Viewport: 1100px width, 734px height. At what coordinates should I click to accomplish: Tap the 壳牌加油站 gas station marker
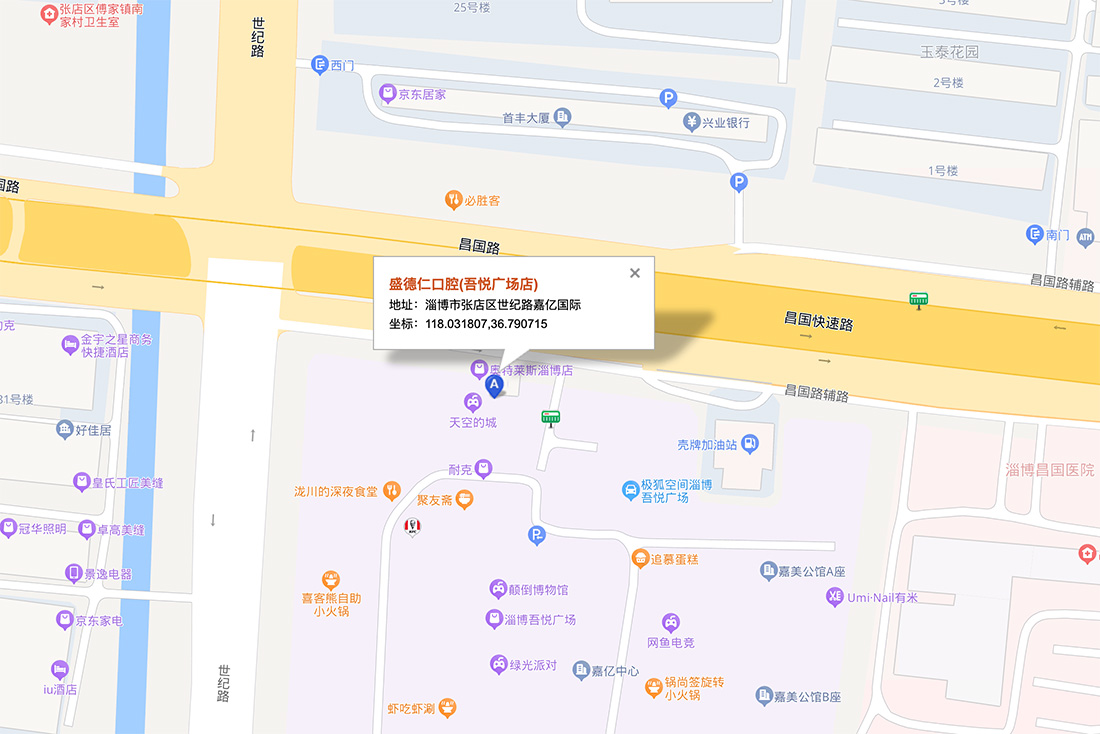(751, 444)
